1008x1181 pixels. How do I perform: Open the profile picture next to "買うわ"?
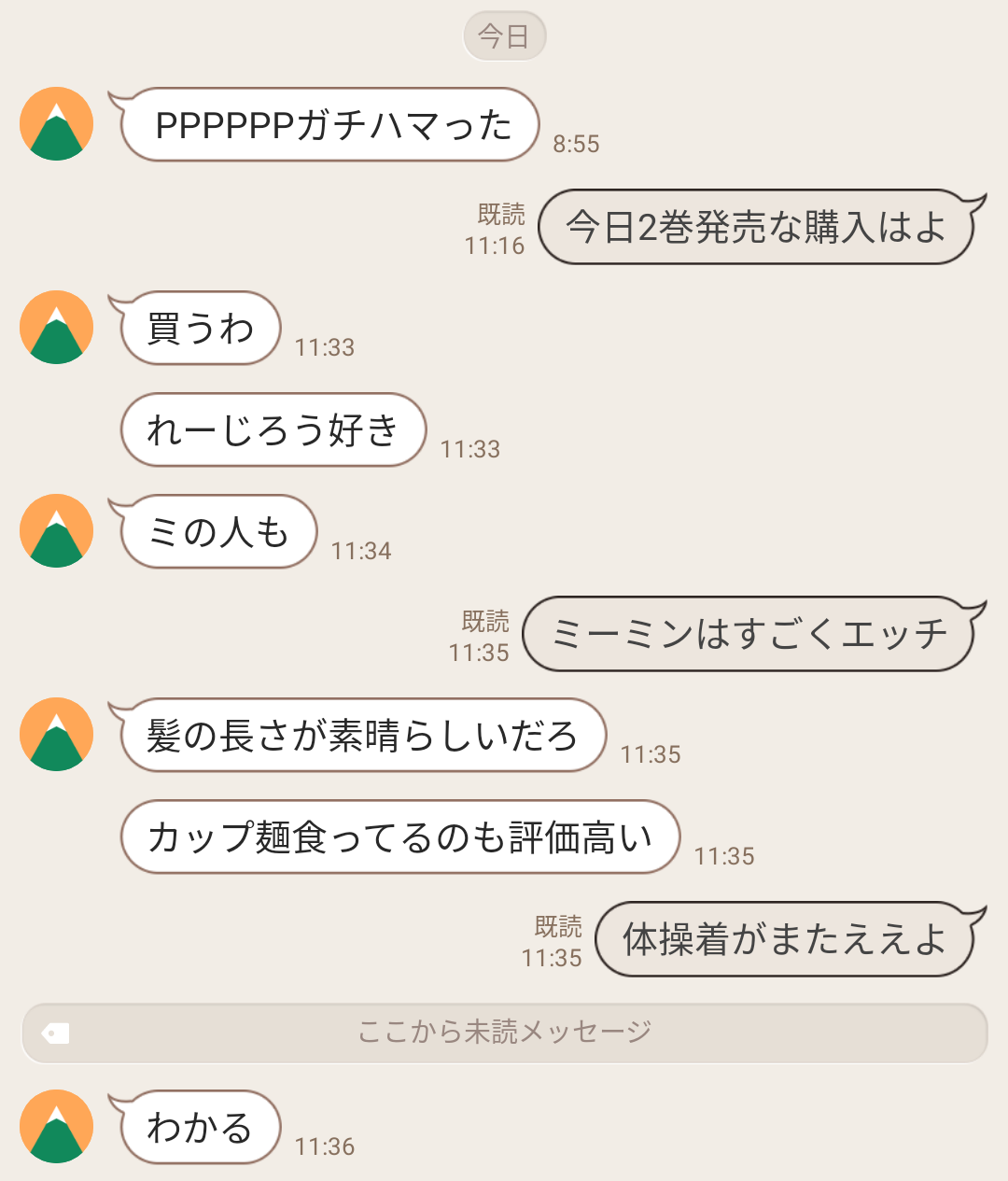click(57, 328)
